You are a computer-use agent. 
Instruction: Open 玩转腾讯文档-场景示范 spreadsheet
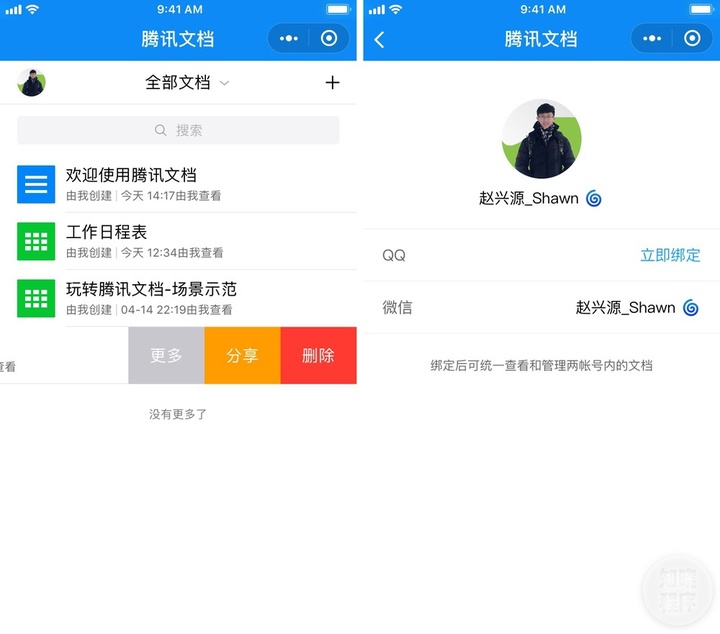pyautogui.click(x=151, y=290)
